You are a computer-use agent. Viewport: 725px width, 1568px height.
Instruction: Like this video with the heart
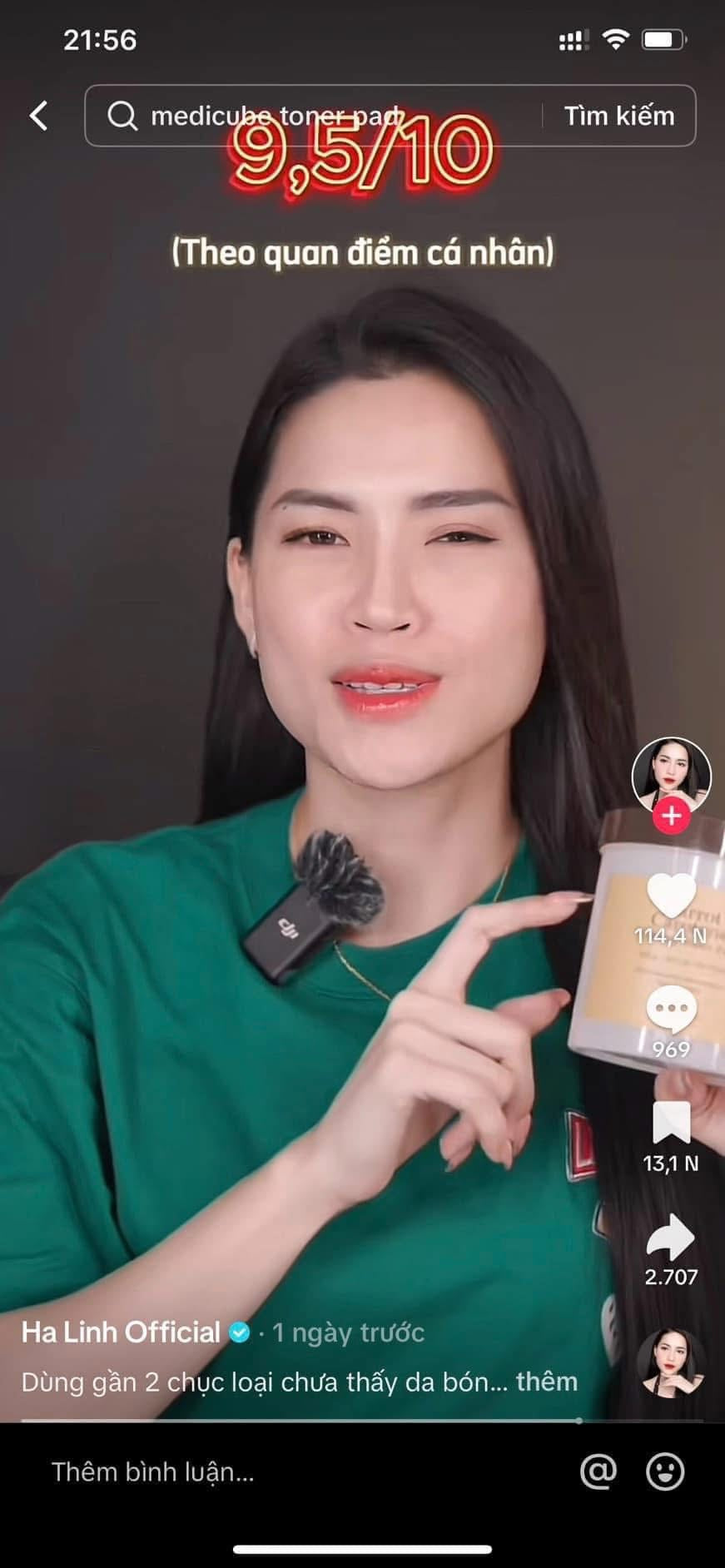click(x=671, y=897)
